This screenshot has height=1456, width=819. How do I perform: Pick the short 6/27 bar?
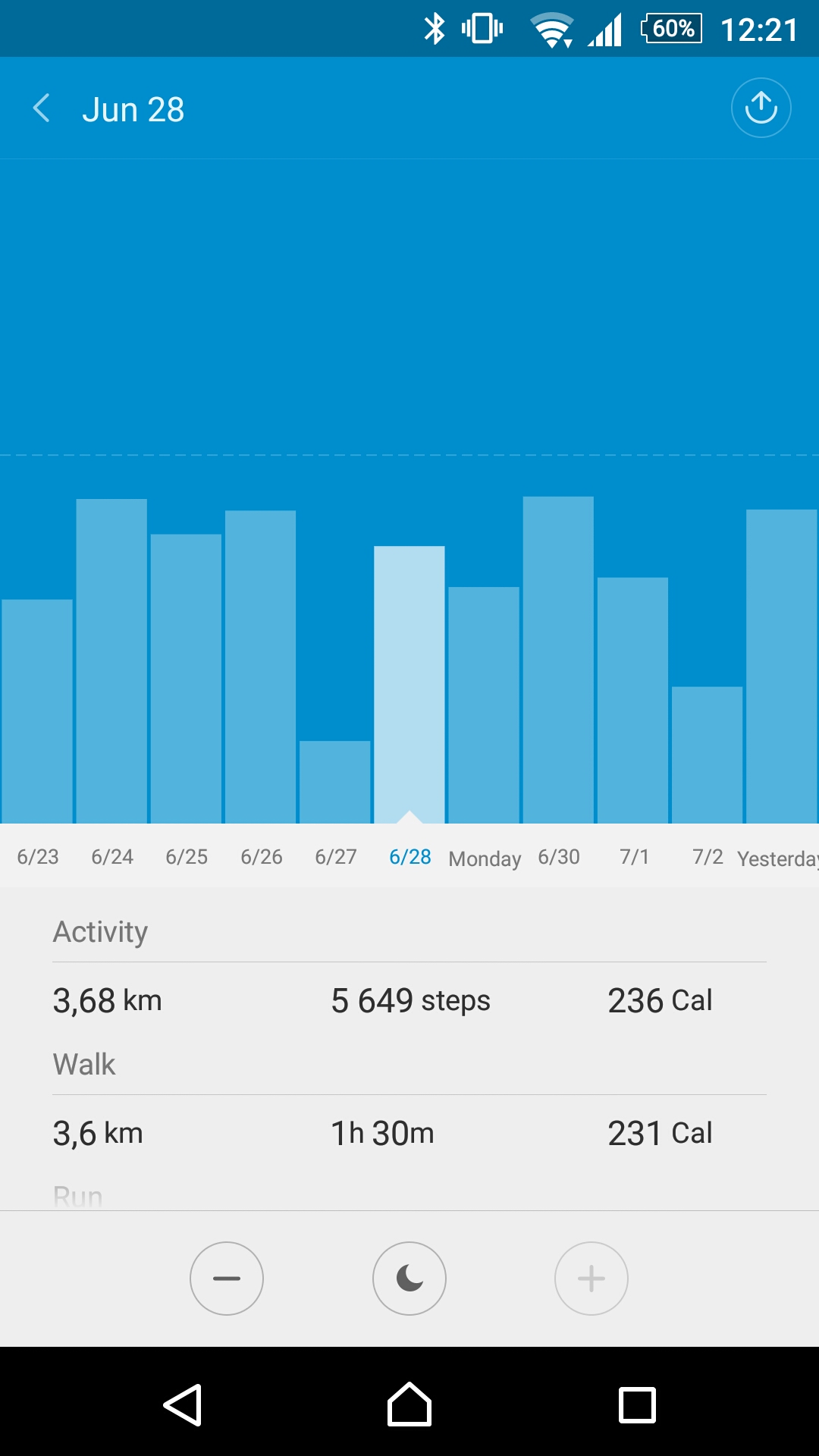pos(334,782)
